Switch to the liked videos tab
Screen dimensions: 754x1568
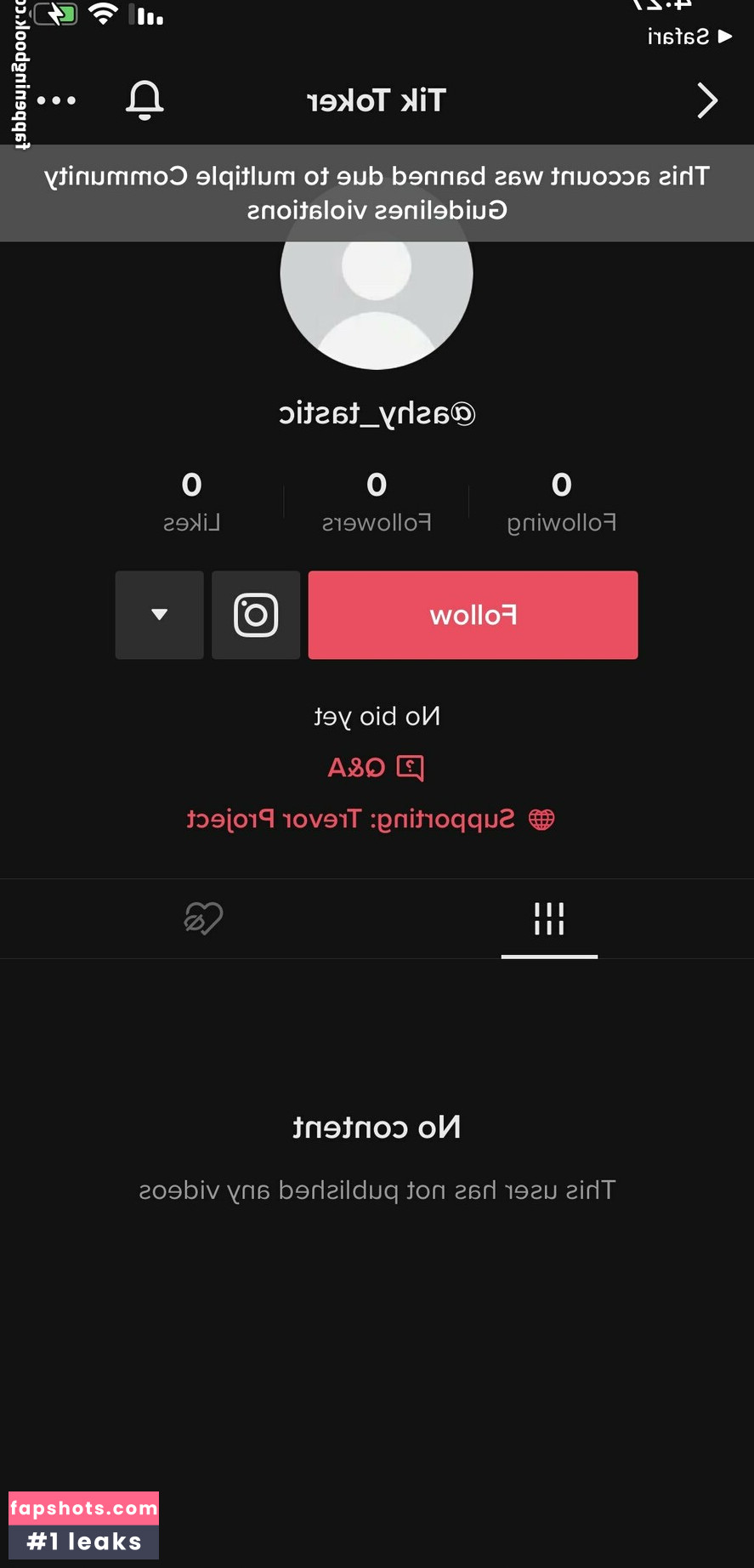pos(203,918)
